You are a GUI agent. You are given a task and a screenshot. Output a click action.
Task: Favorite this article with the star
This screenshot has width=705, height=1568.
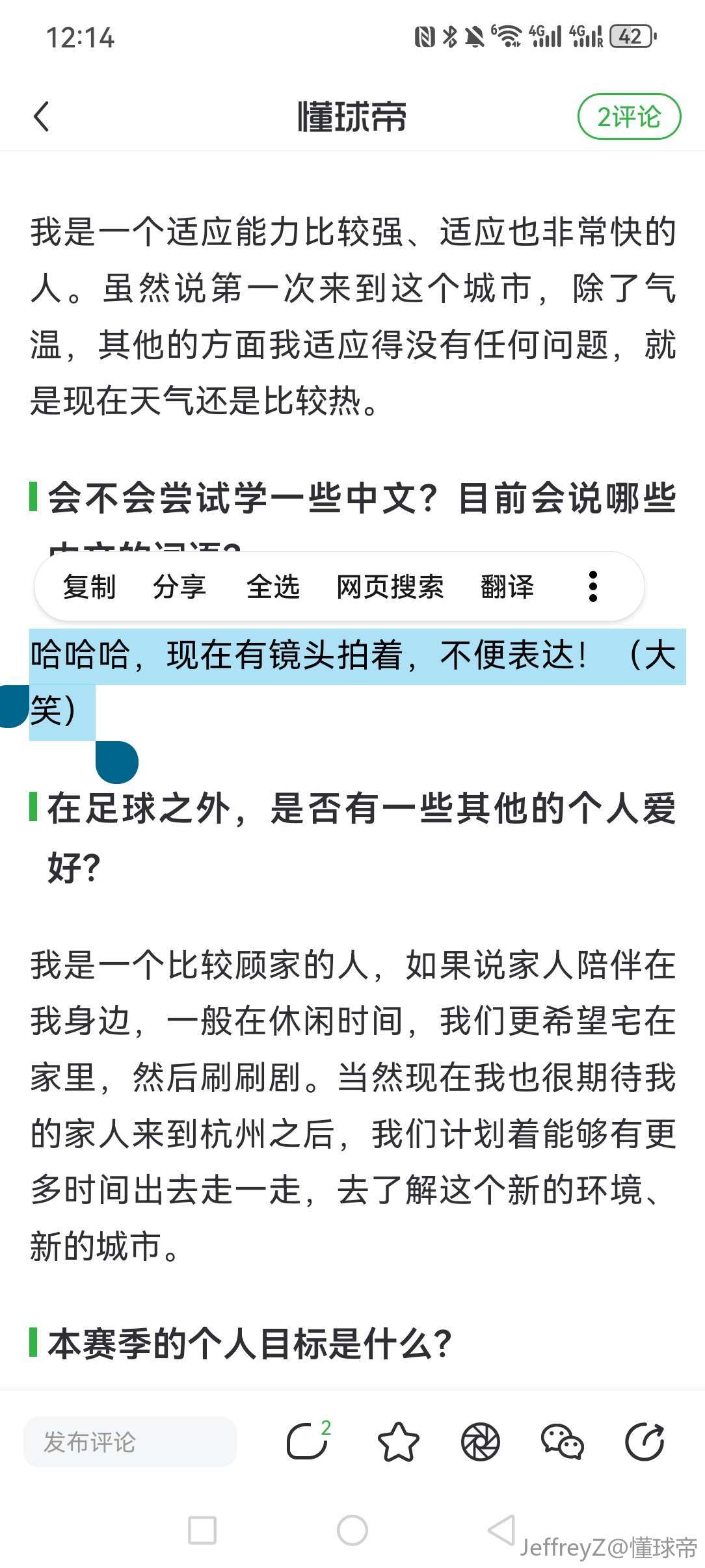point(398,1442)
